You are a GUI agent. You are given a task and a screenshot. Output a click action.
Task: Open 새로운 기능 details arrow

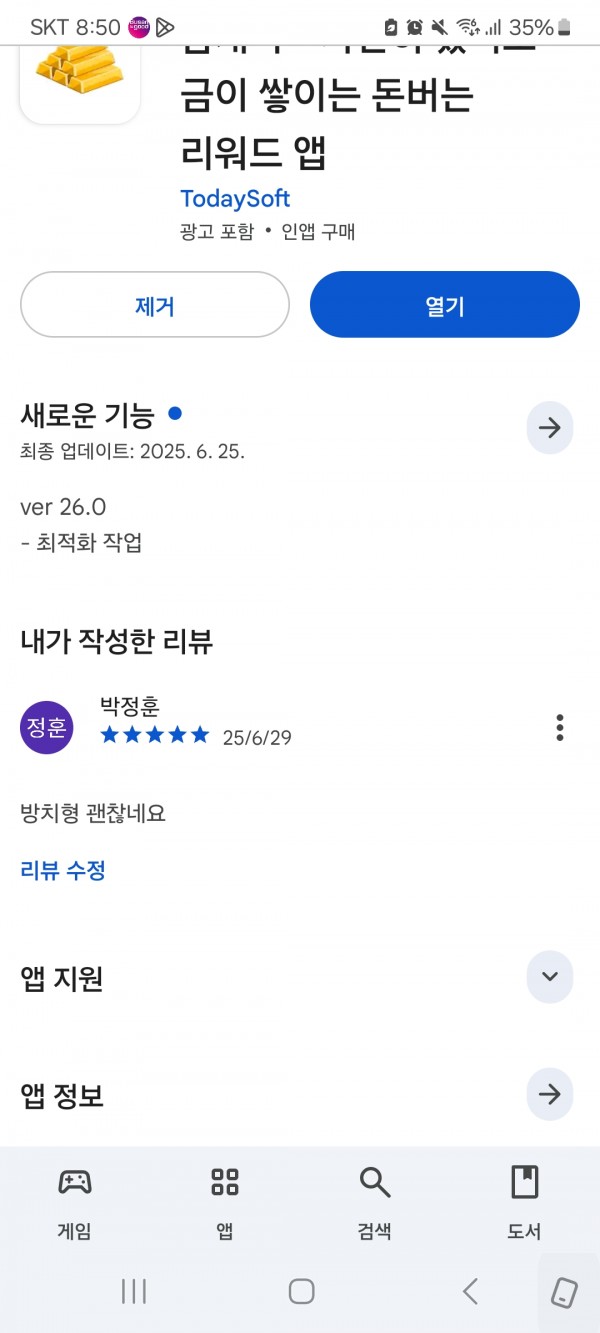(x=550, y=428)
